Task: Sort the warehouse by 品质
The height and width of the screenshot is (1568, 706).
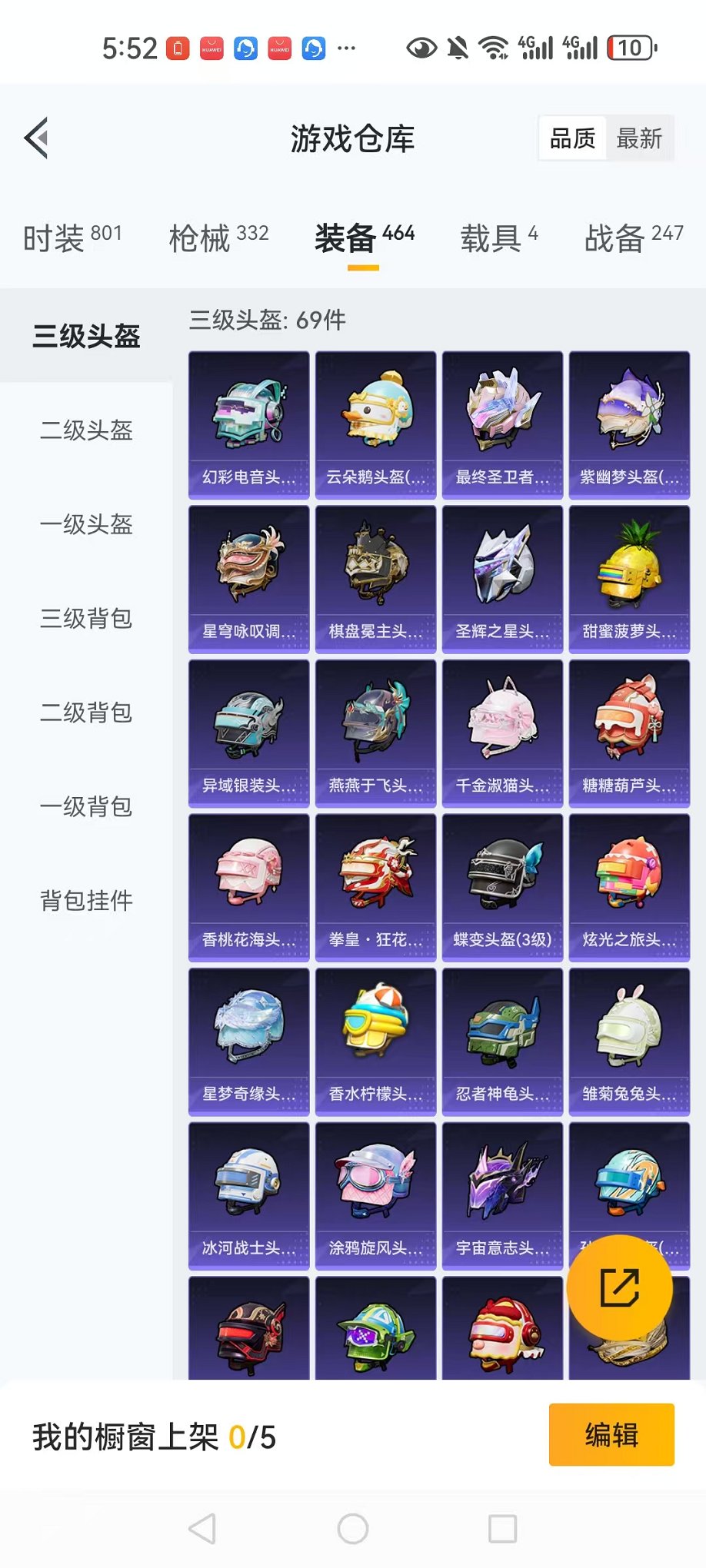Action: coord(572,138)
